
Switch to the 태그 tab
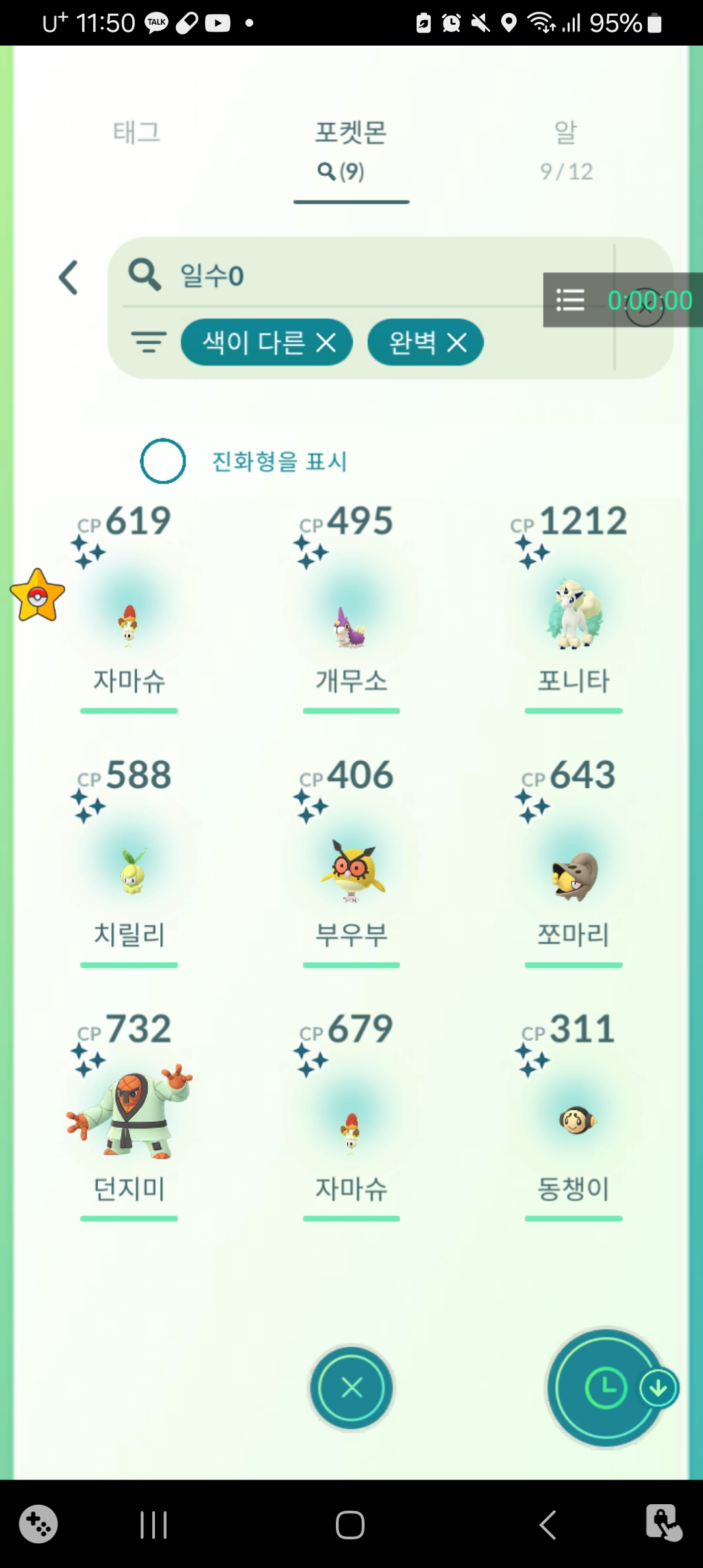click(x=136, y=133)
